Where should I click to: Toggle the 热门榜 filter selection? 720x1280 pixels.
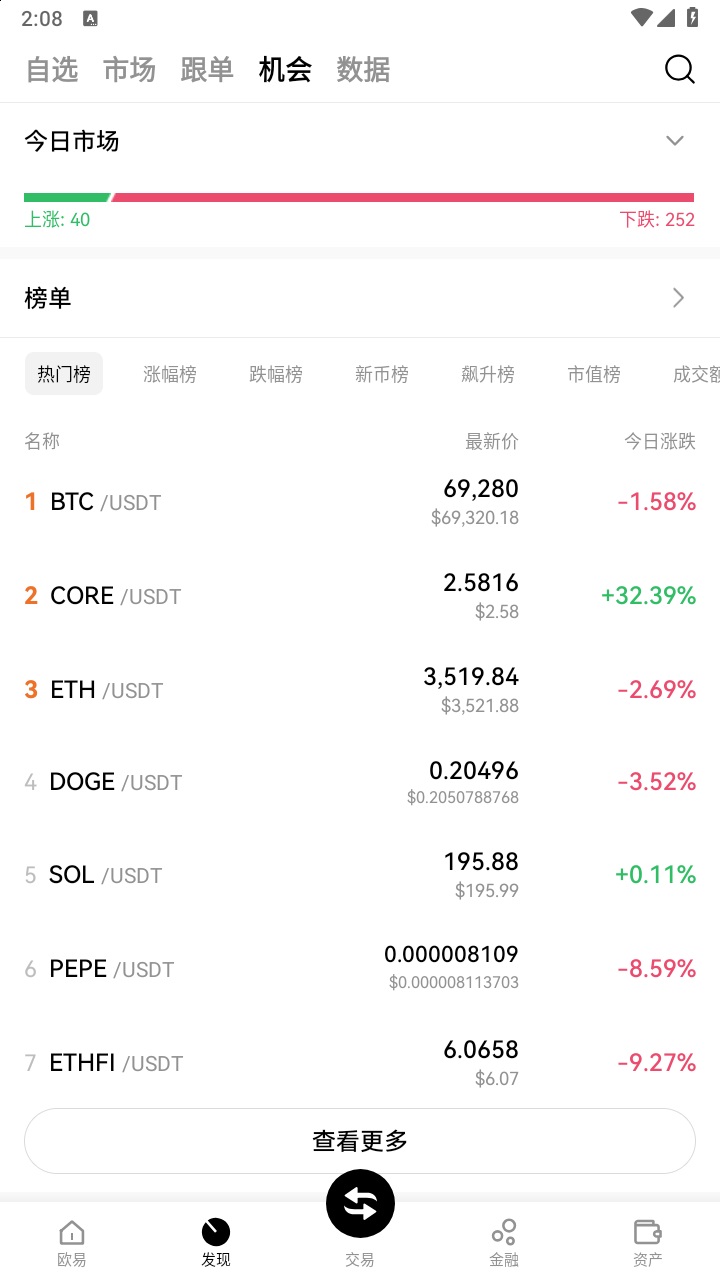pyautogui.click(x=63, y=373)
